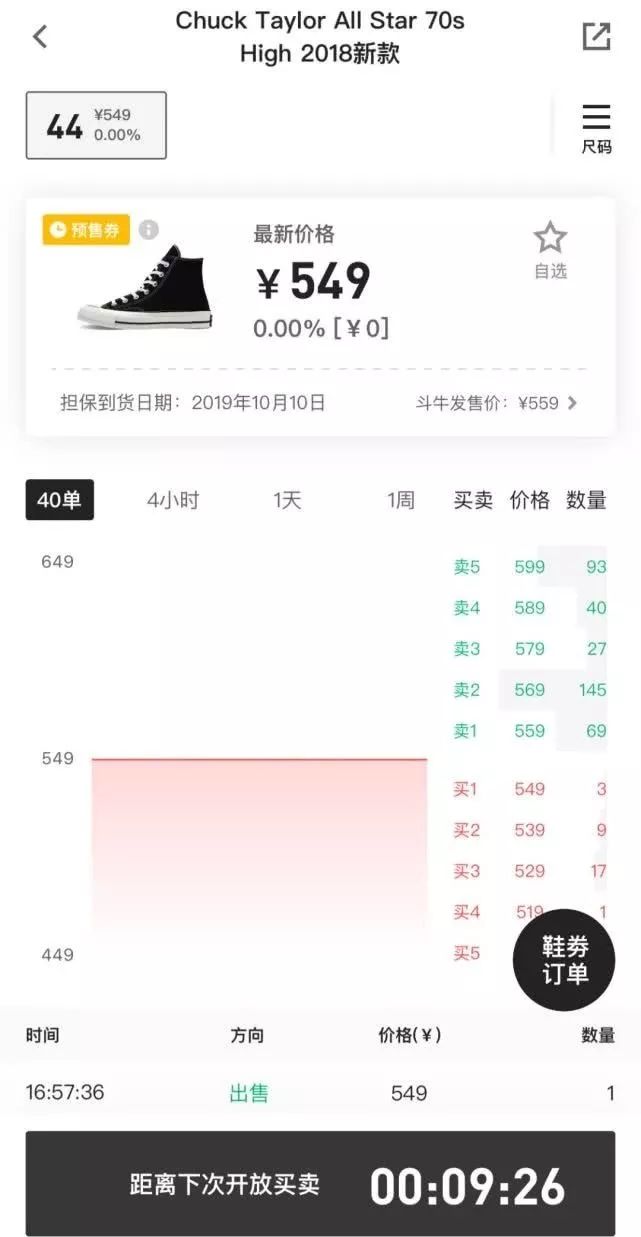Open the 尺码 size menu
The image size is (641, 1237).
596,128
